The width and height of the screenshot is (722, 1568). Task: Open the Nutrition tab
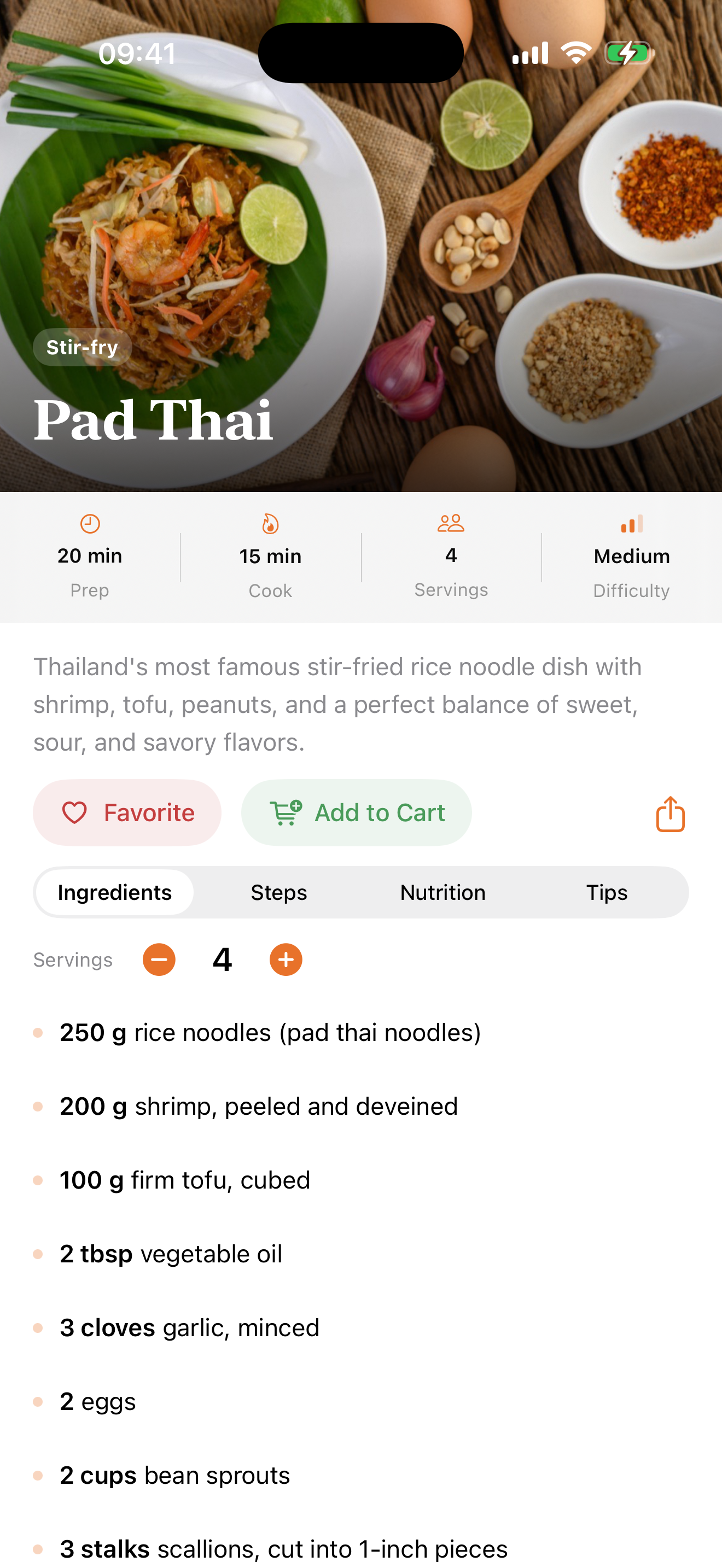point(442,892)
